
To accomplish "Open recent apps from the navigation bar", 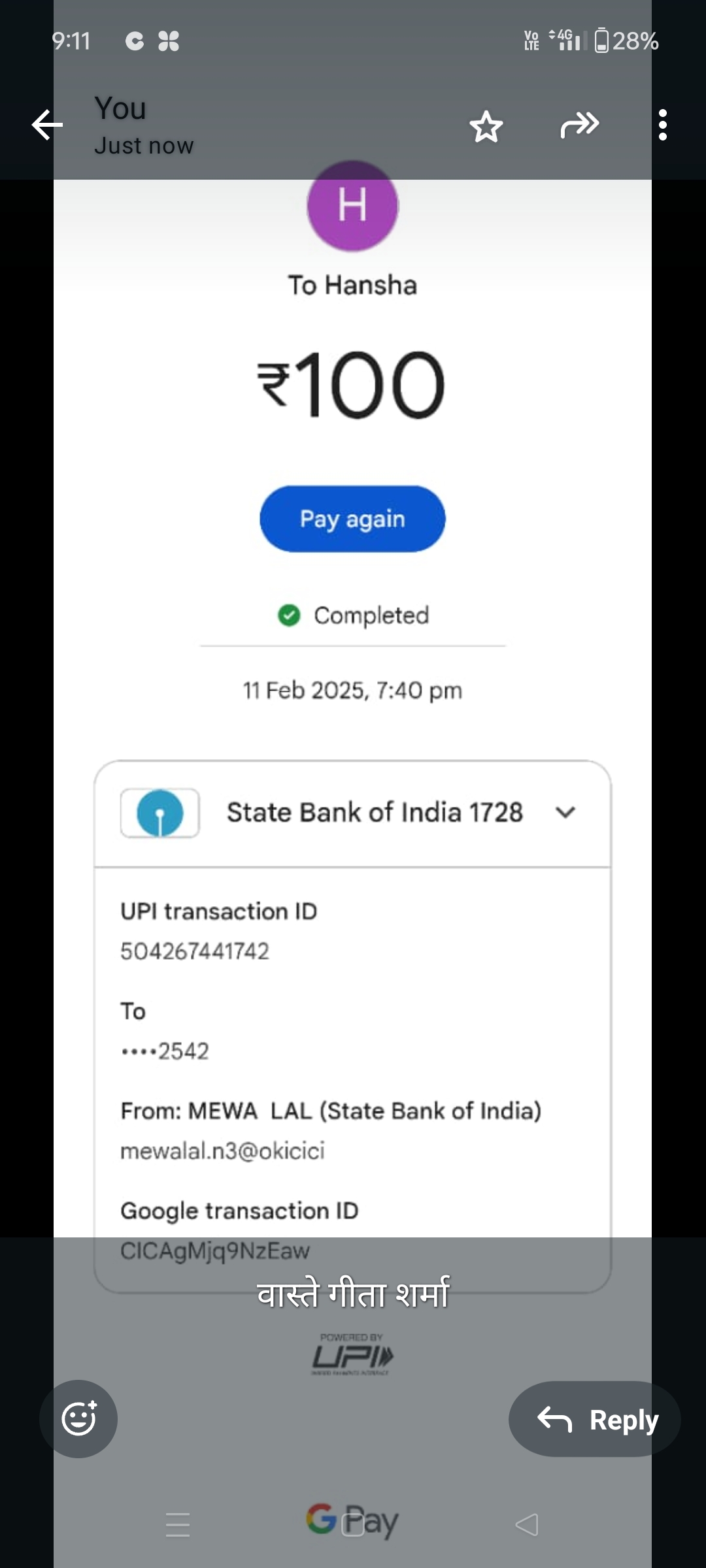I will click(178, 1525).
